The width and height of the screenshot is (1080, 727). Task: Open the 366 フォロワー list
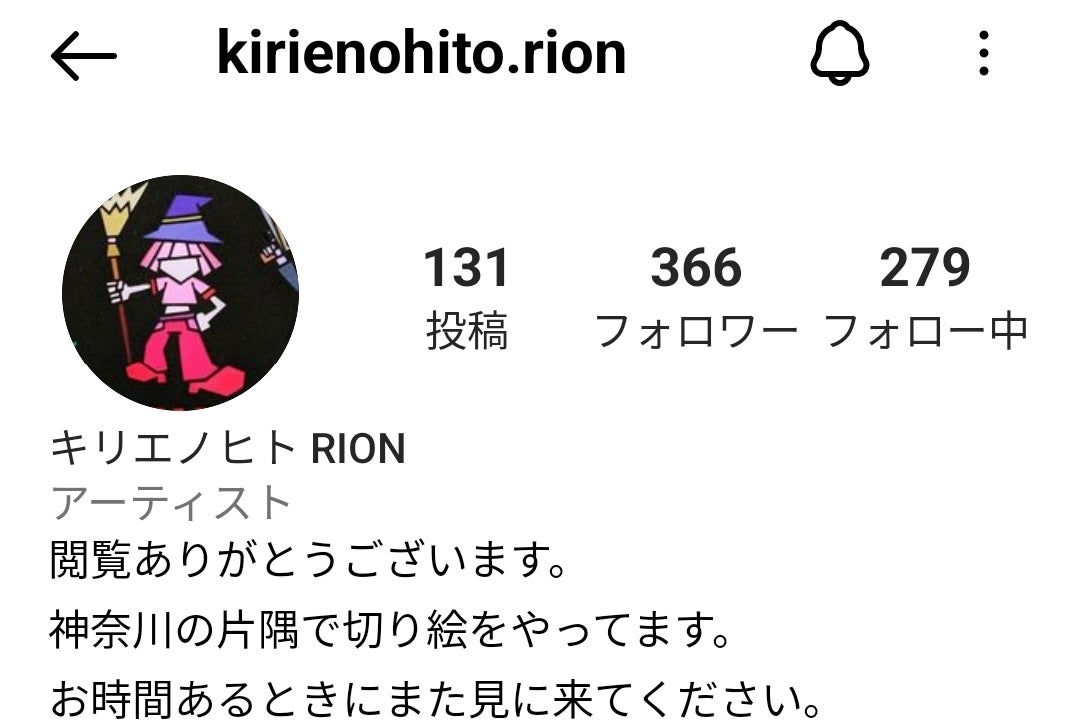tap(696, 298)
